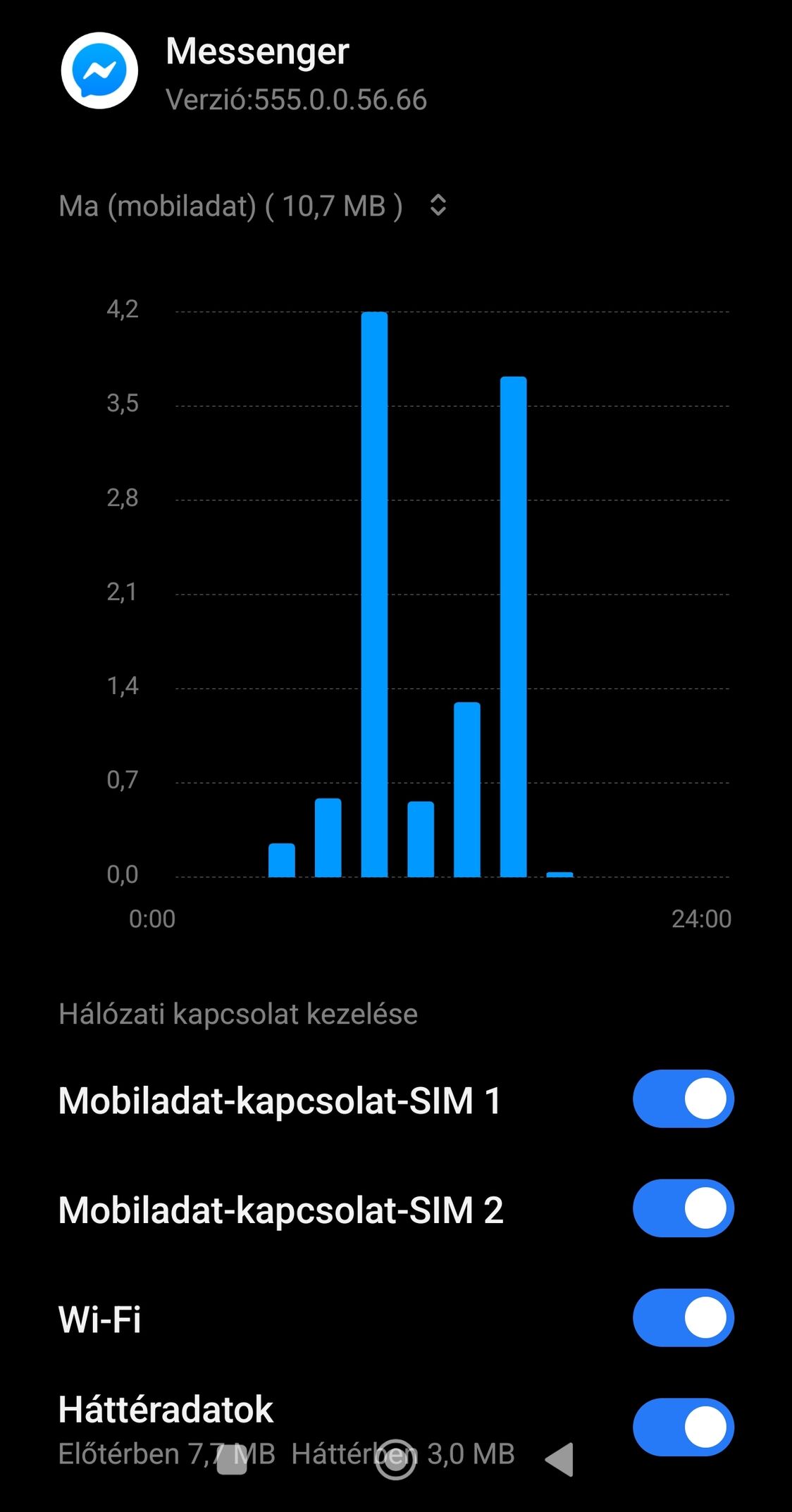Turn off Mobiladat-kapcsolat-SIM 2 switch

[x=683, y=1208]
